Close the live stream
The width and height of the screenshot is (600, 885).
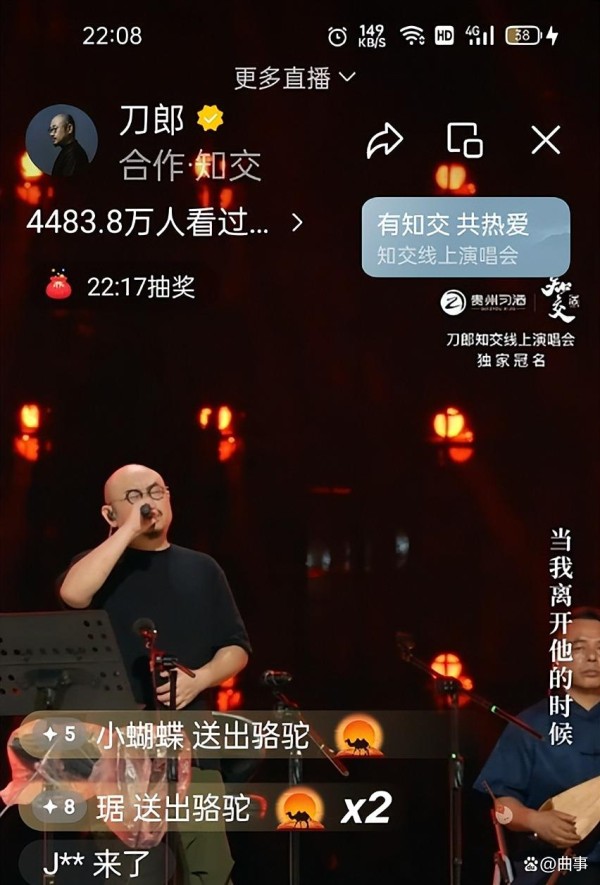545,140
